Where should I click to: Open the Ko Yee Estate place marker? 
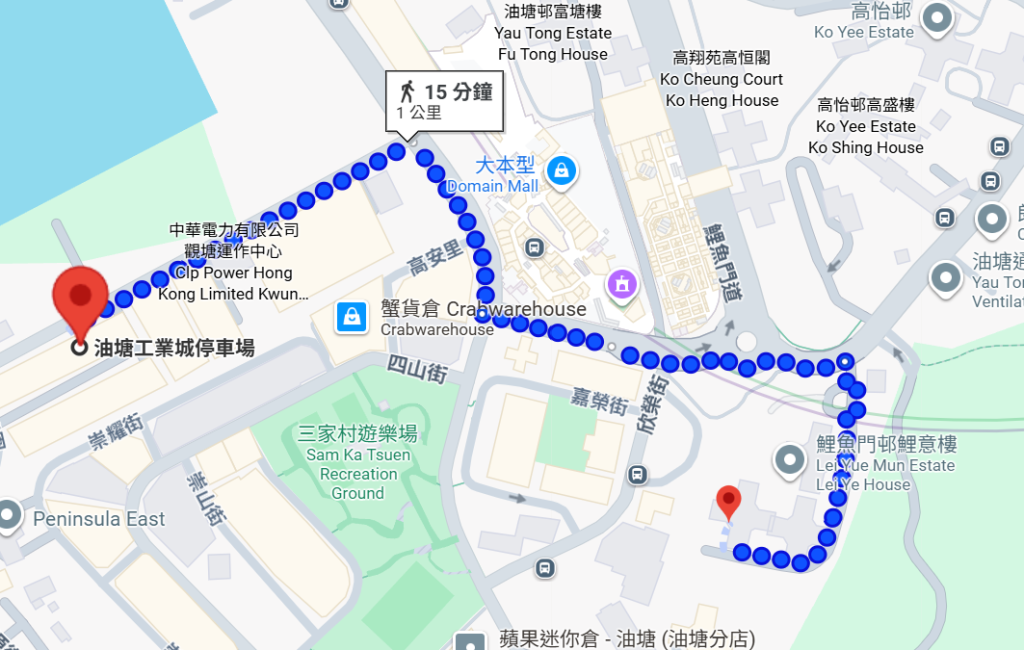pos(937,18)
